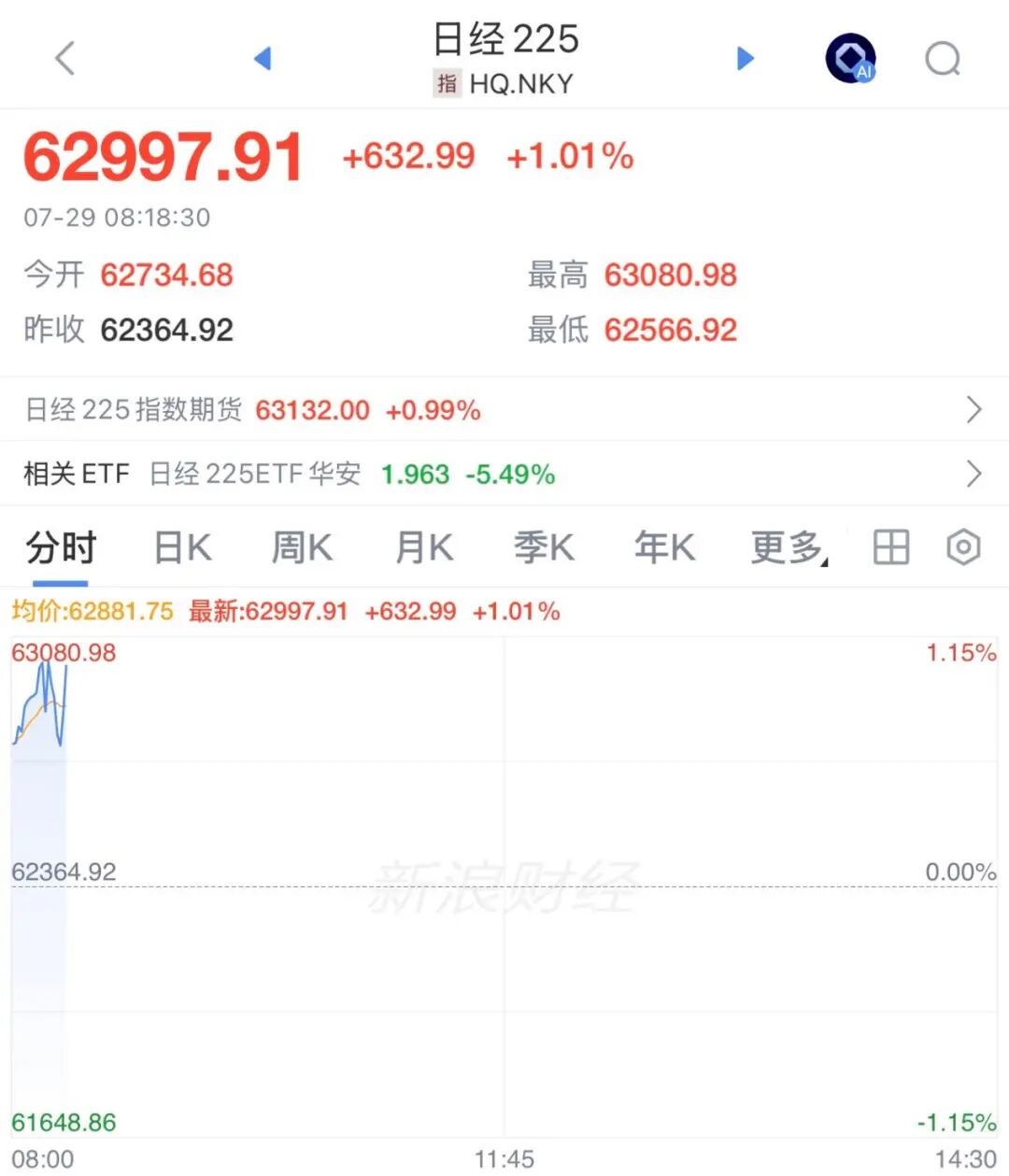Go back using the top-left arrow
Image resolution: width=1009 pixels, height=1176 pixels.
(64, 59)
